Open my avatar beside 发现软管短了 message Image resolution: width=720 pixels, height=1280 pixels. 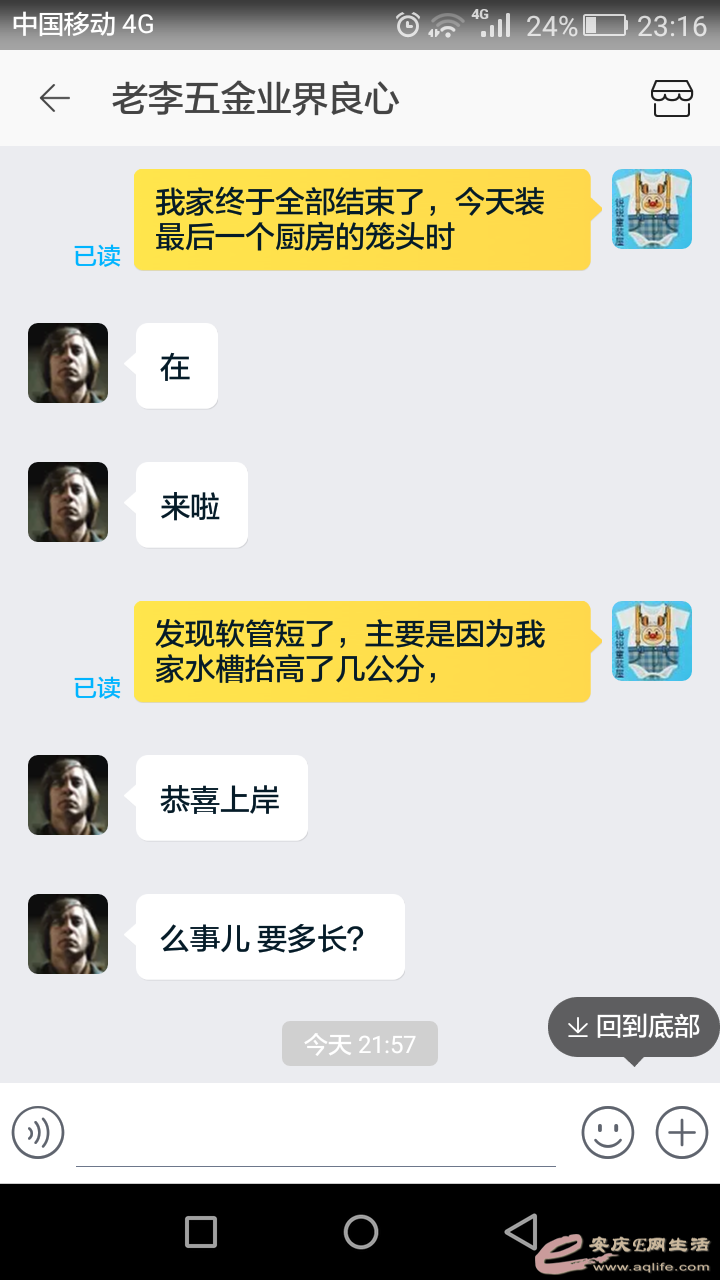point(652,641)
